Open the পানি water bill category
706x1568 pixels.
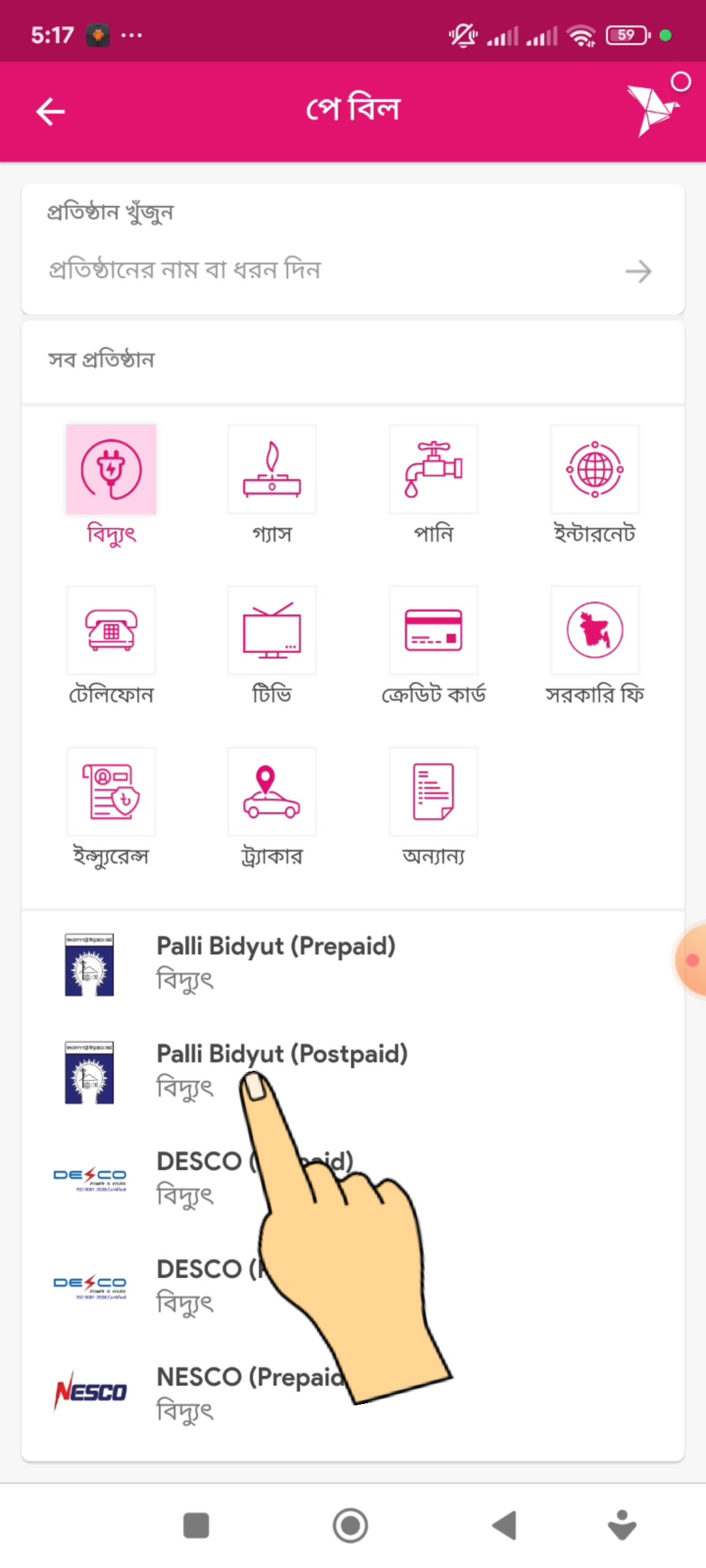point(433,470)
